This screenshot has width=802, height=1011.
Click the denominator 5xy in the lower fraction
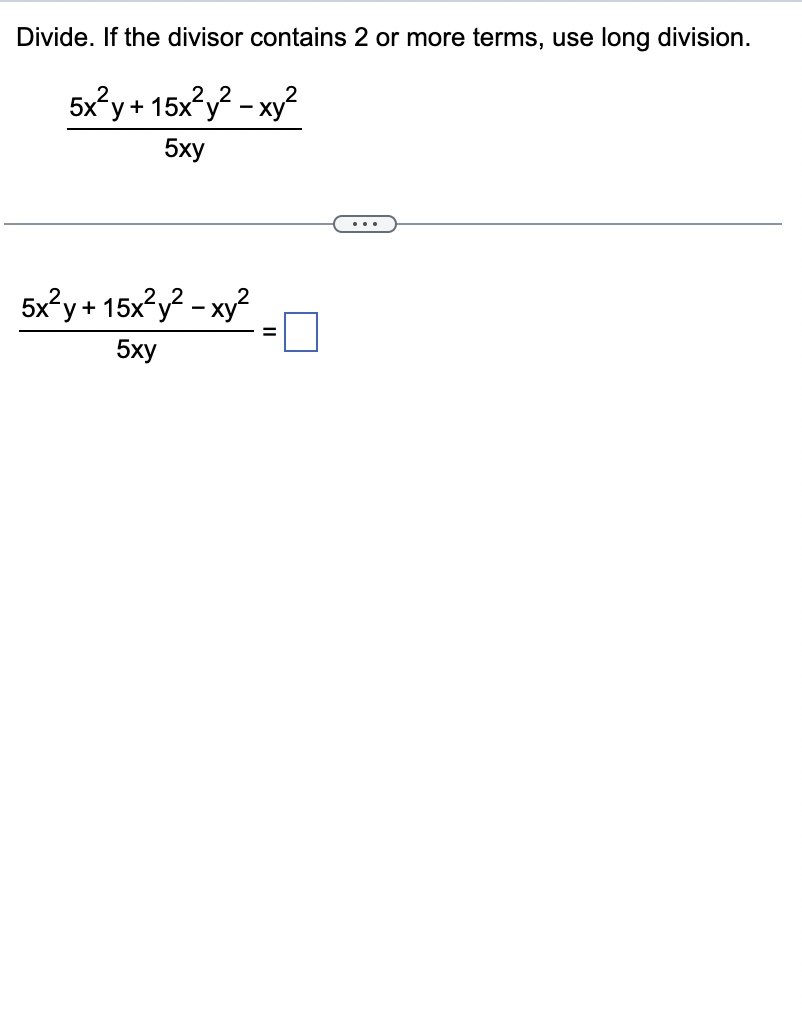pos(138,350)
